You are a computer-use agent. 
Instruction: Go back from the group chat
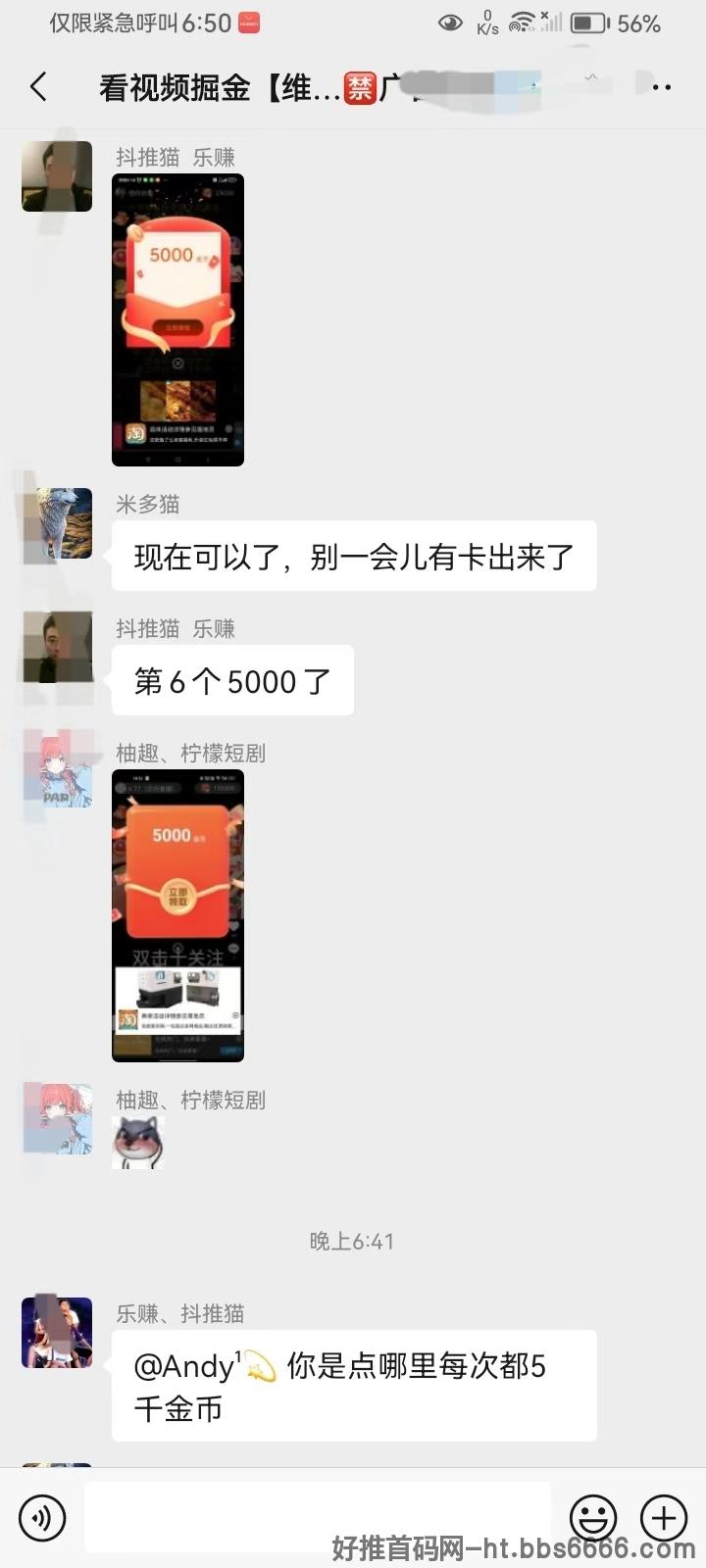[x=38, y=87]
